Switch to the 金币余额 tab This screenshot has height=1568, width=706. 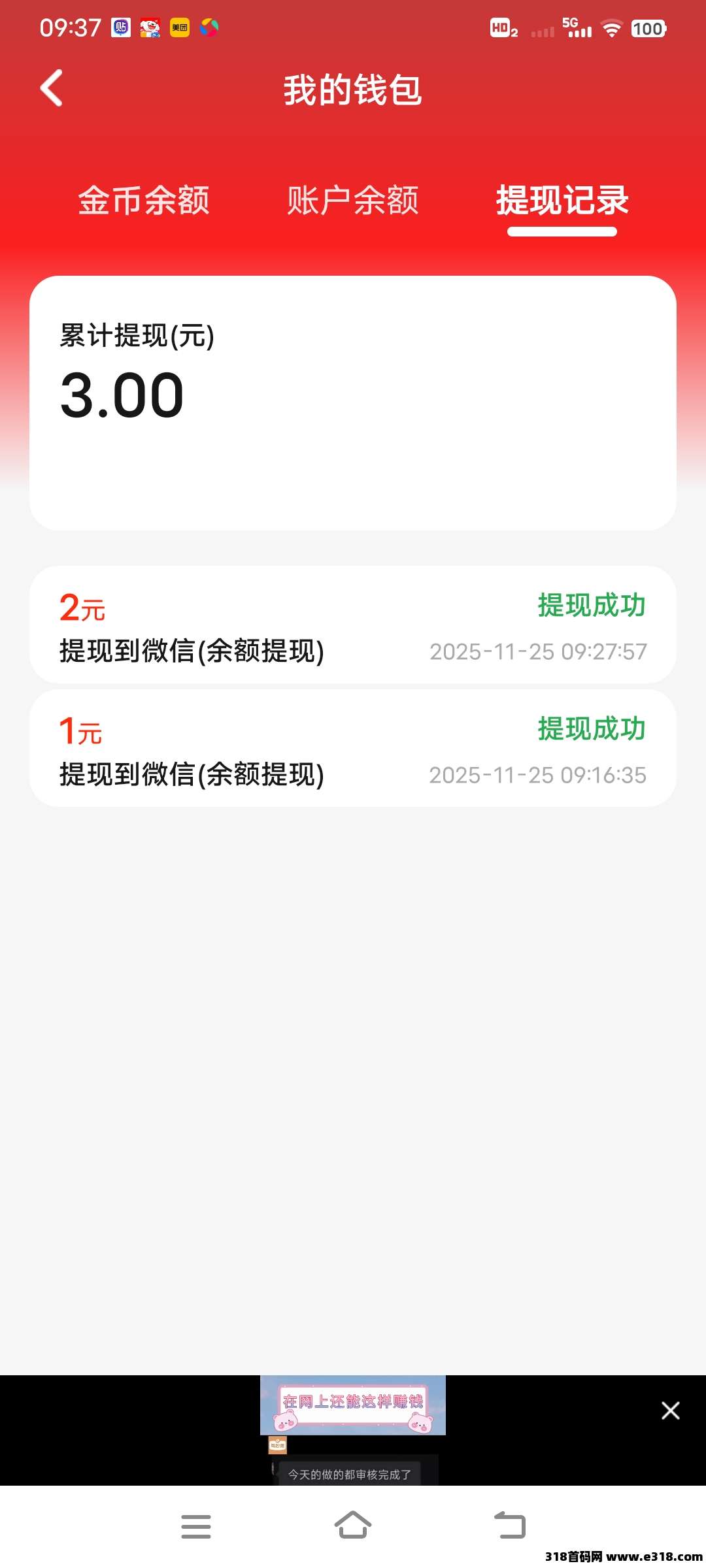pos(144,200)
